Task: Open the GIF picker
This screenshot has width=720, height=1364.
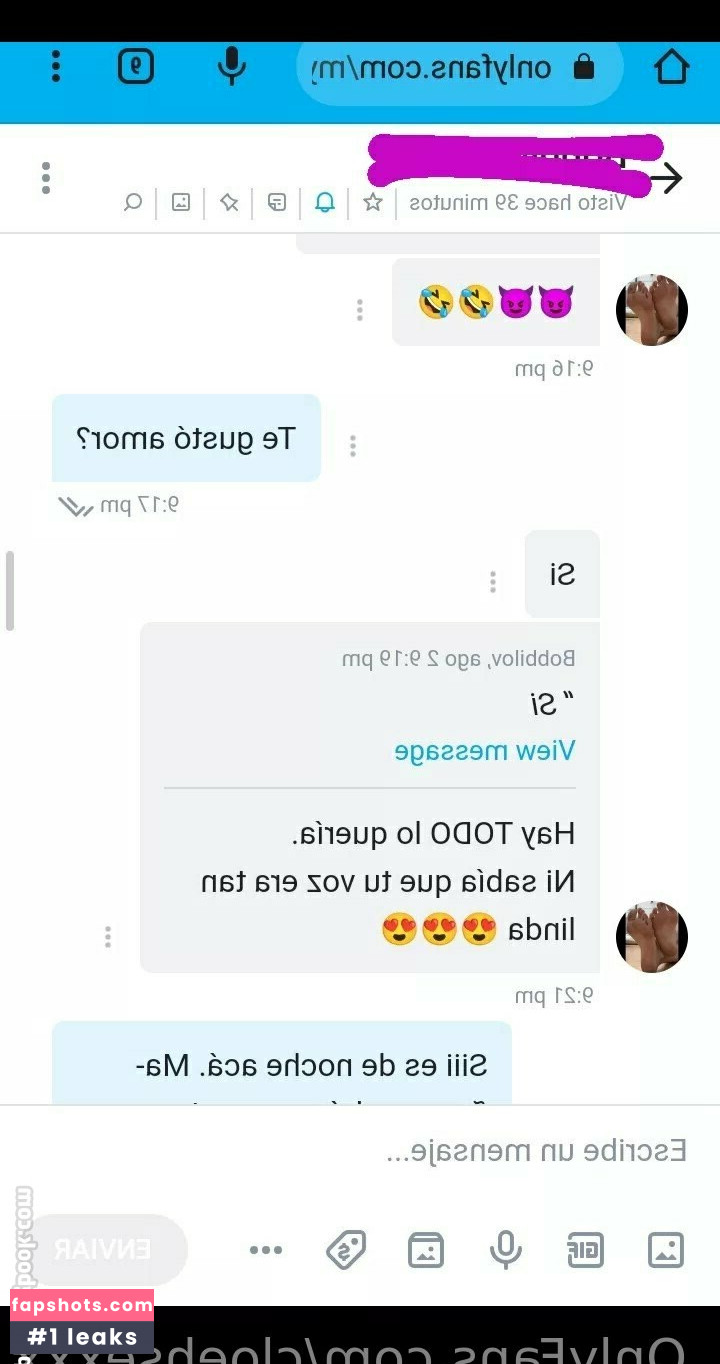Action: 586,1250
